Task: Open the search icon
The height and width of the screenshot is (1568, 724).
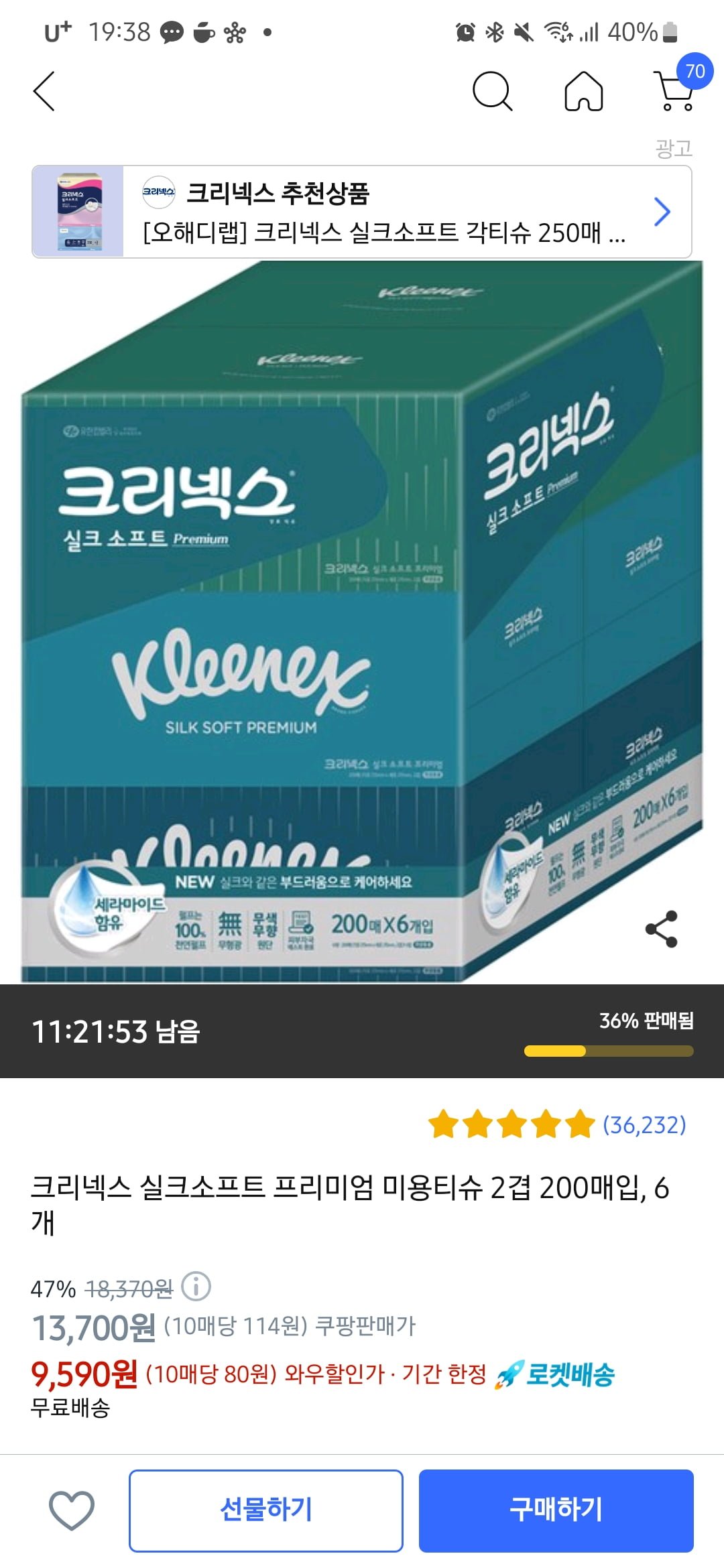Action: pyautogui.click(x=492, y=90)
